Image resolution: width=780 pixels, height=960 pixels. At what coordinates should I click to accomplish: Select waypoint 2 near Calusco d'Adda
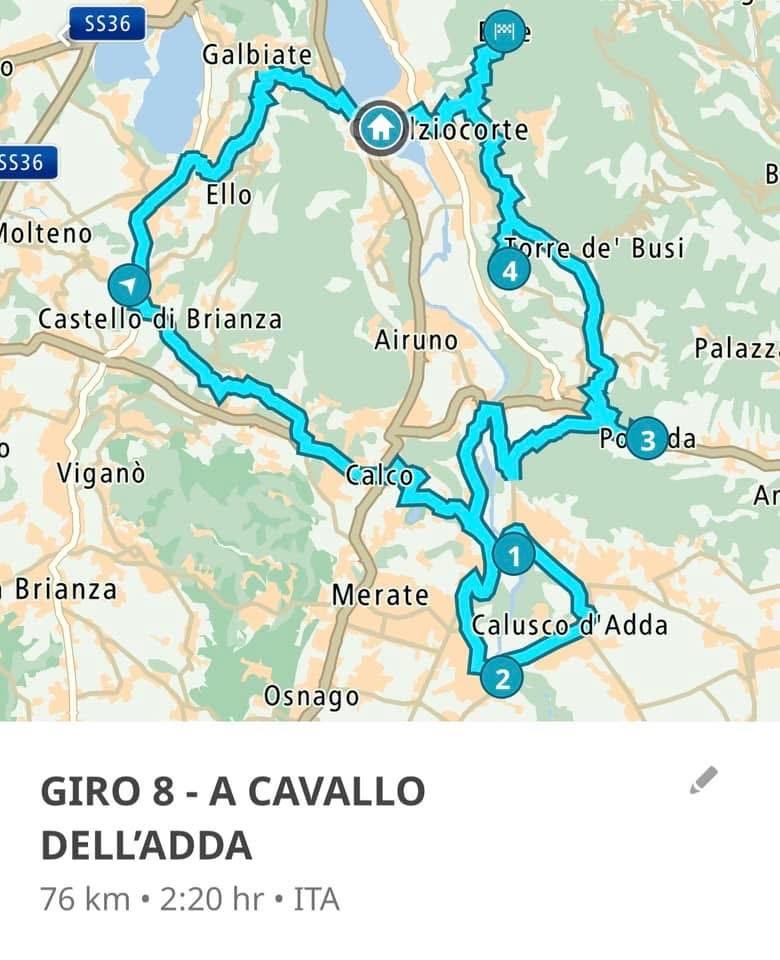501,679
